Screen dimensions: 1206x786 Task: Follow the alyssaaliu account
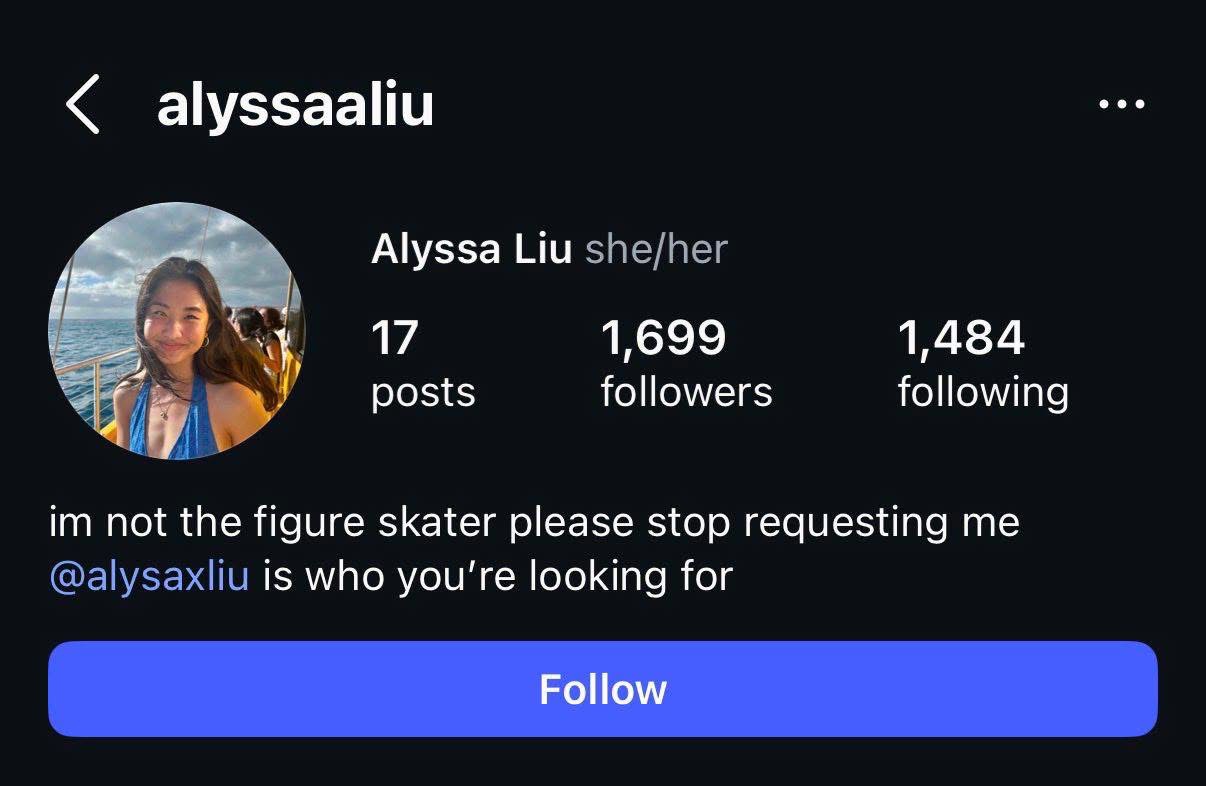tap(602, 689)
